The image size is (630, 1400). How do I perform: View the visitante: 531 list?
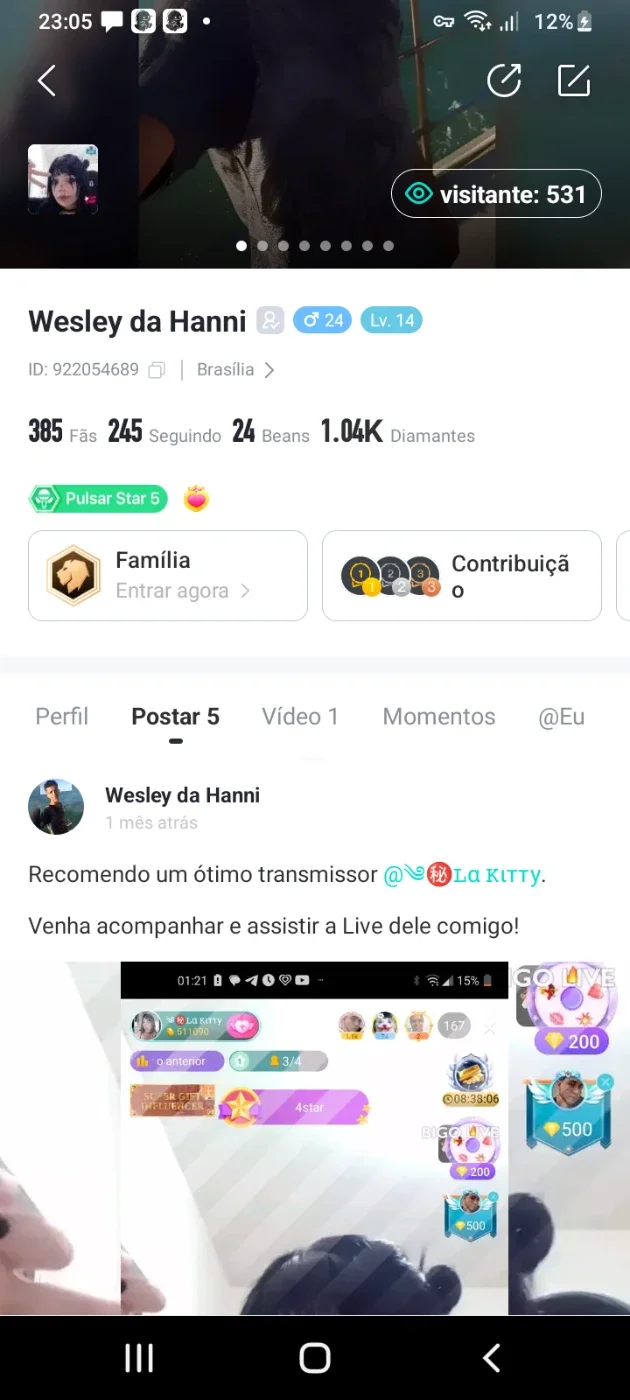(x=496, y=194)
